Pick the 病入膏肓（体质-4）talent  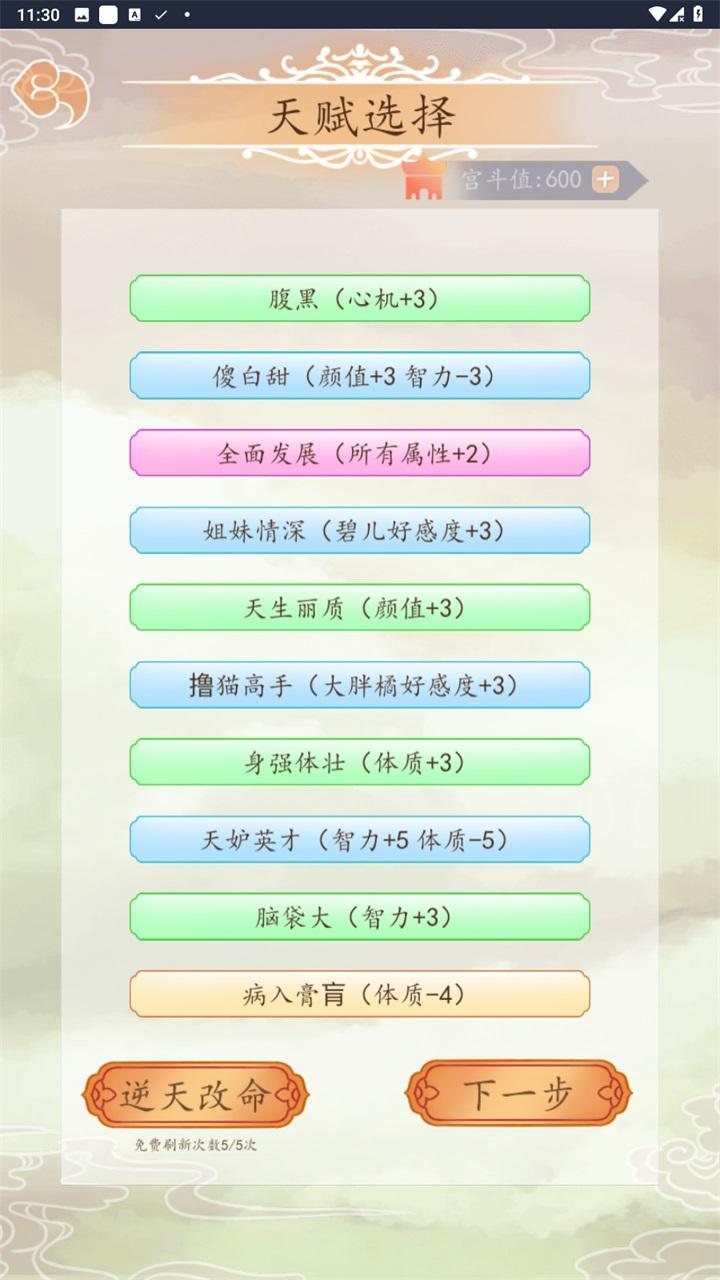click(x=359, y=994)
